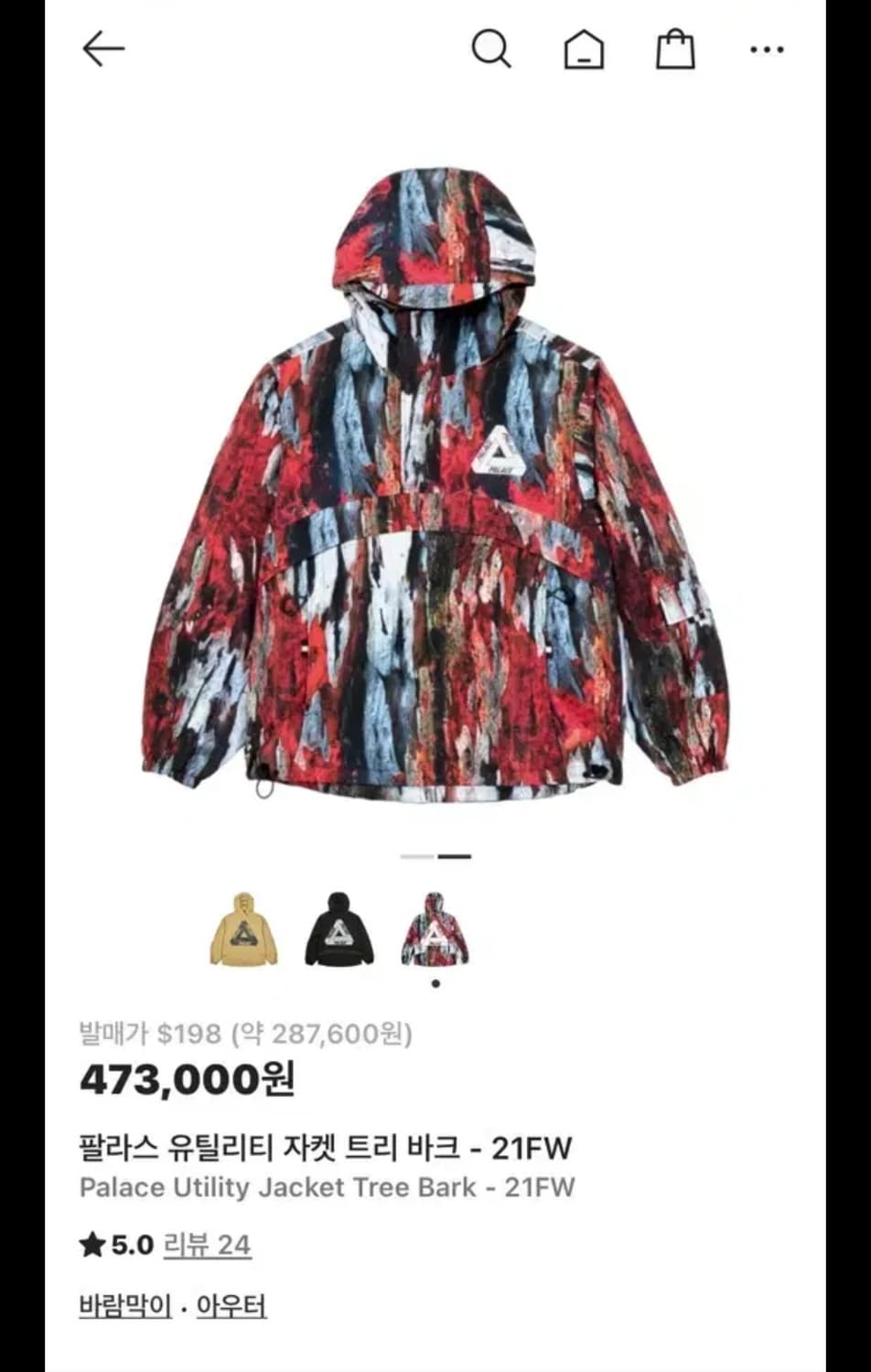
Task: Select the tree bark jacket thumbnail
Action: pos(435,928)
